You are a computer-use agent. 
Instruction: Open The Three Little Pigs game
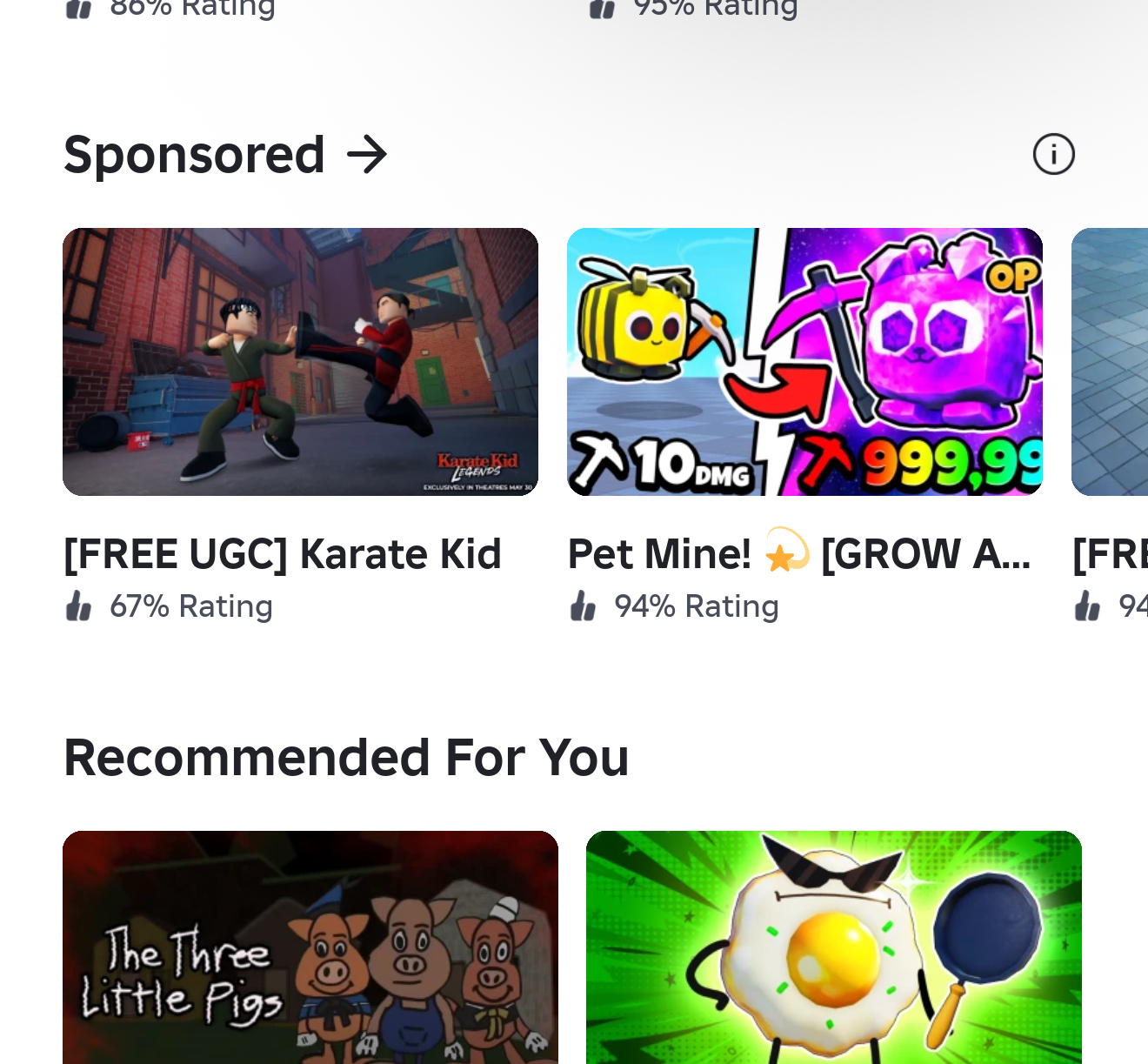pyautogui.click(x=310, y=947)
